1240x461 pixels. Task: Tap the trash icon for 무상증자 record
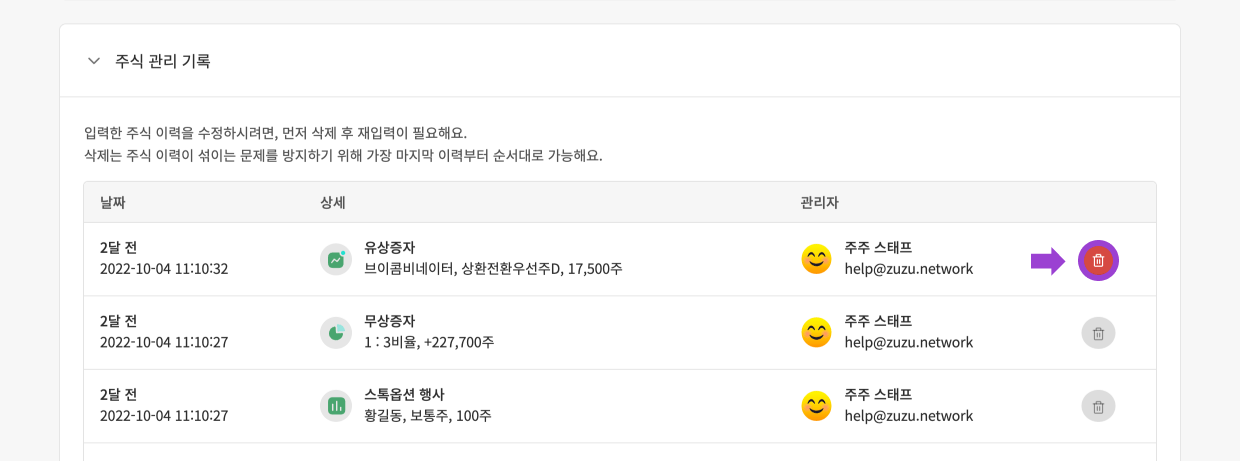(x=1098, y=333)
